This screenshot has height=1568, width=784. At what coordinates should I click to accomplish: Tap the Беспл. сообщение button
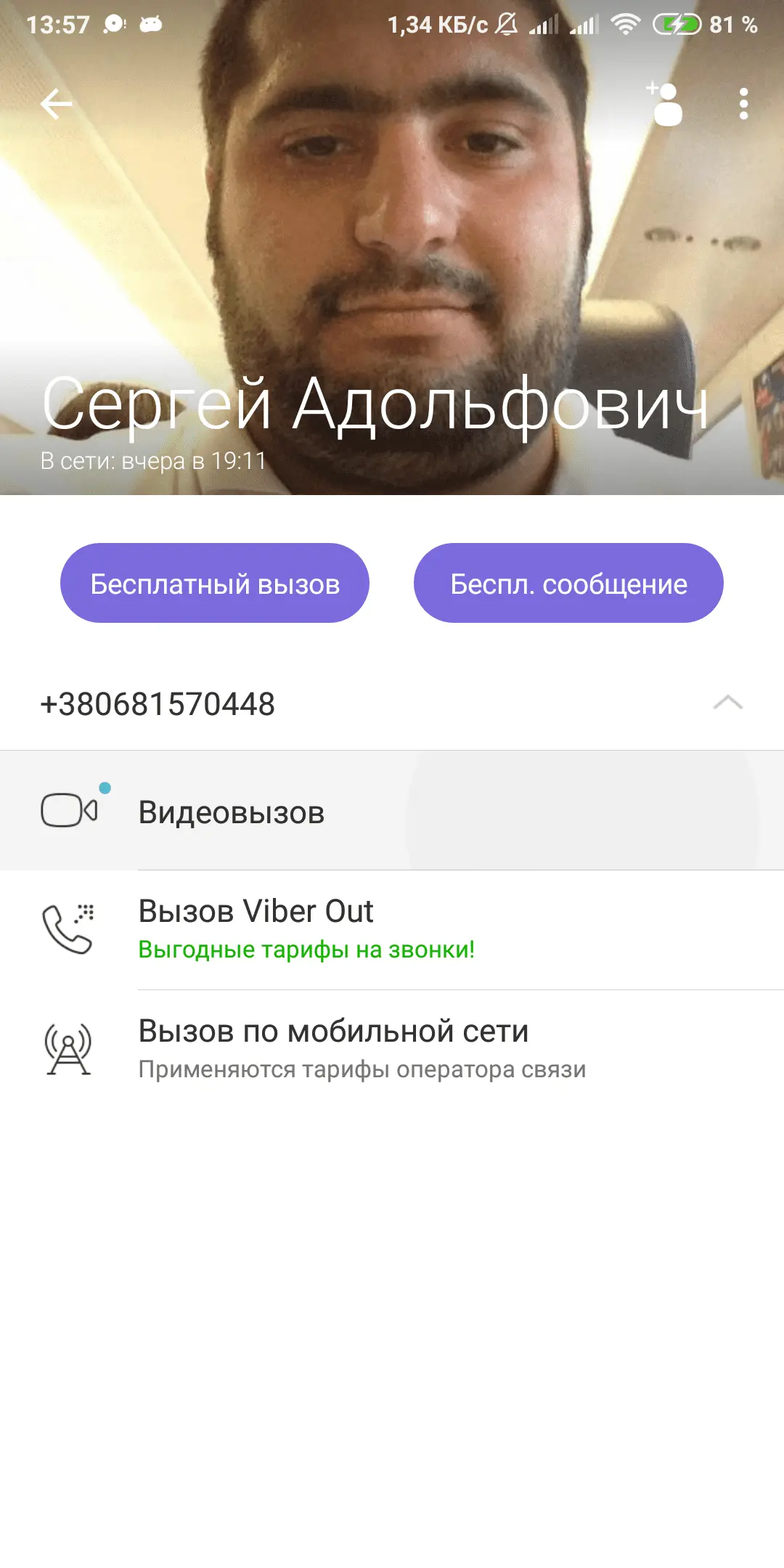pos(568,583)
